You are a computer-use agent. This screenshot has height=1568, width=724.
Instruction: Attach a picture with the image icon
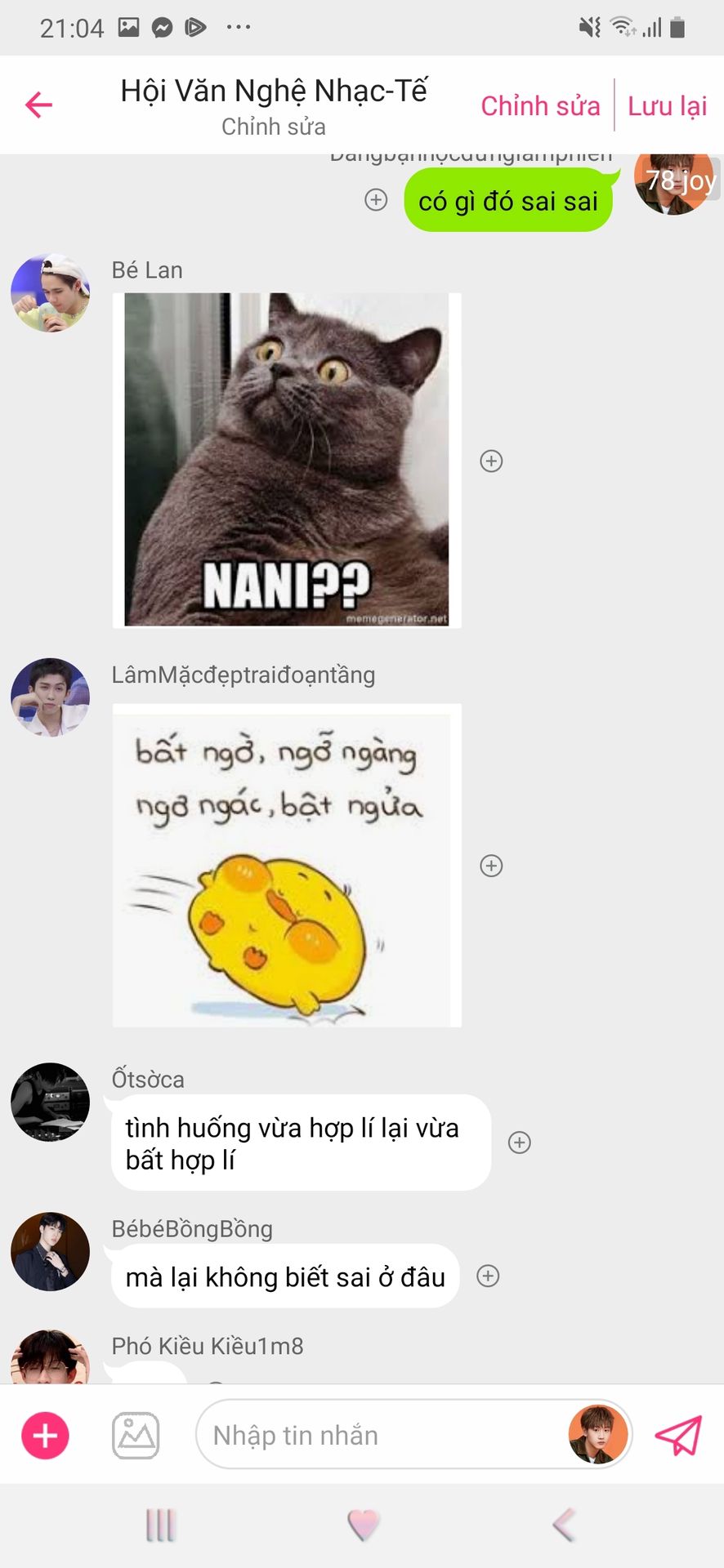[x=136, y=1436]
